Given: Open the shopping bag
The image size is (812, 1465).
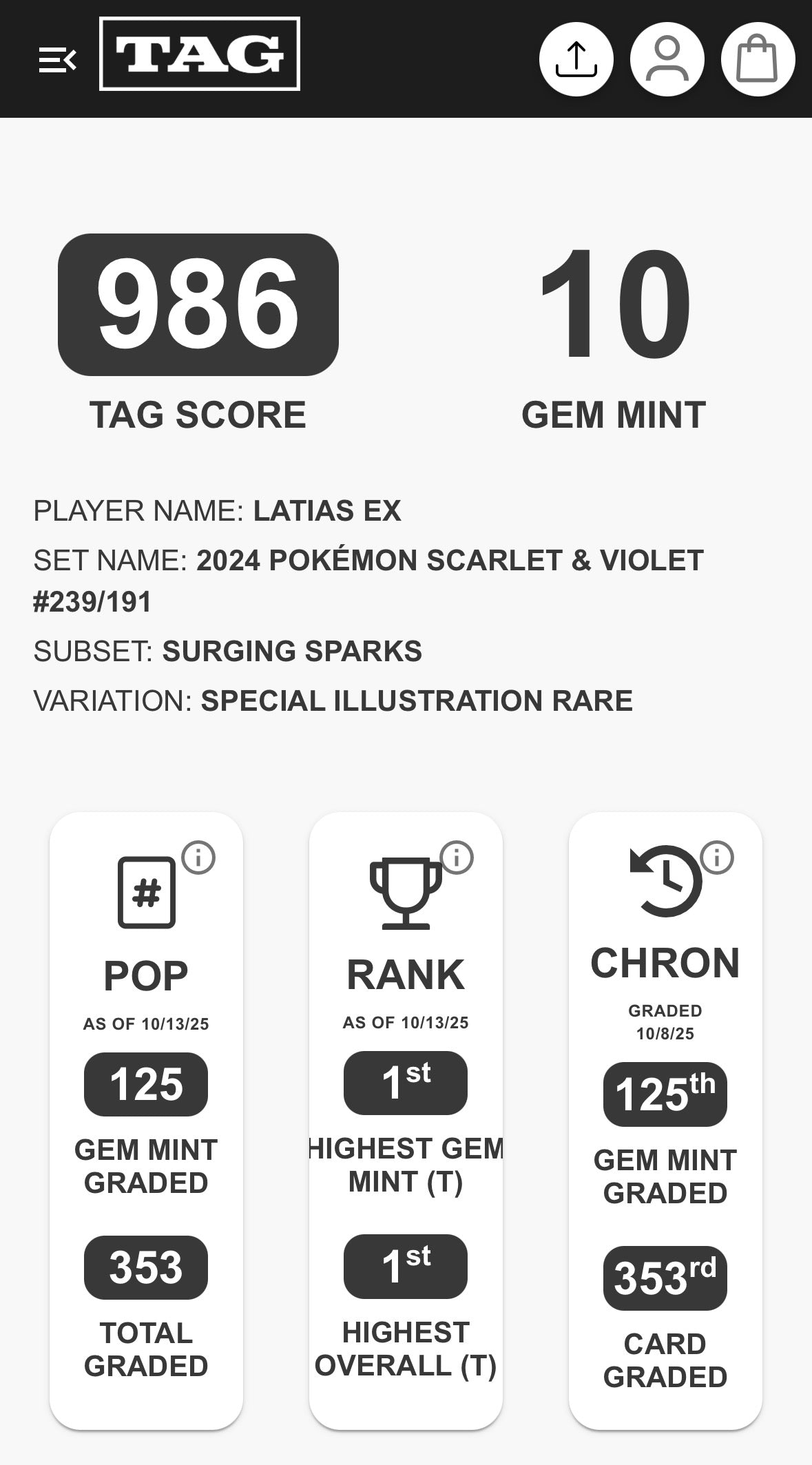Looking at the screenshot, I should (758, 59).
